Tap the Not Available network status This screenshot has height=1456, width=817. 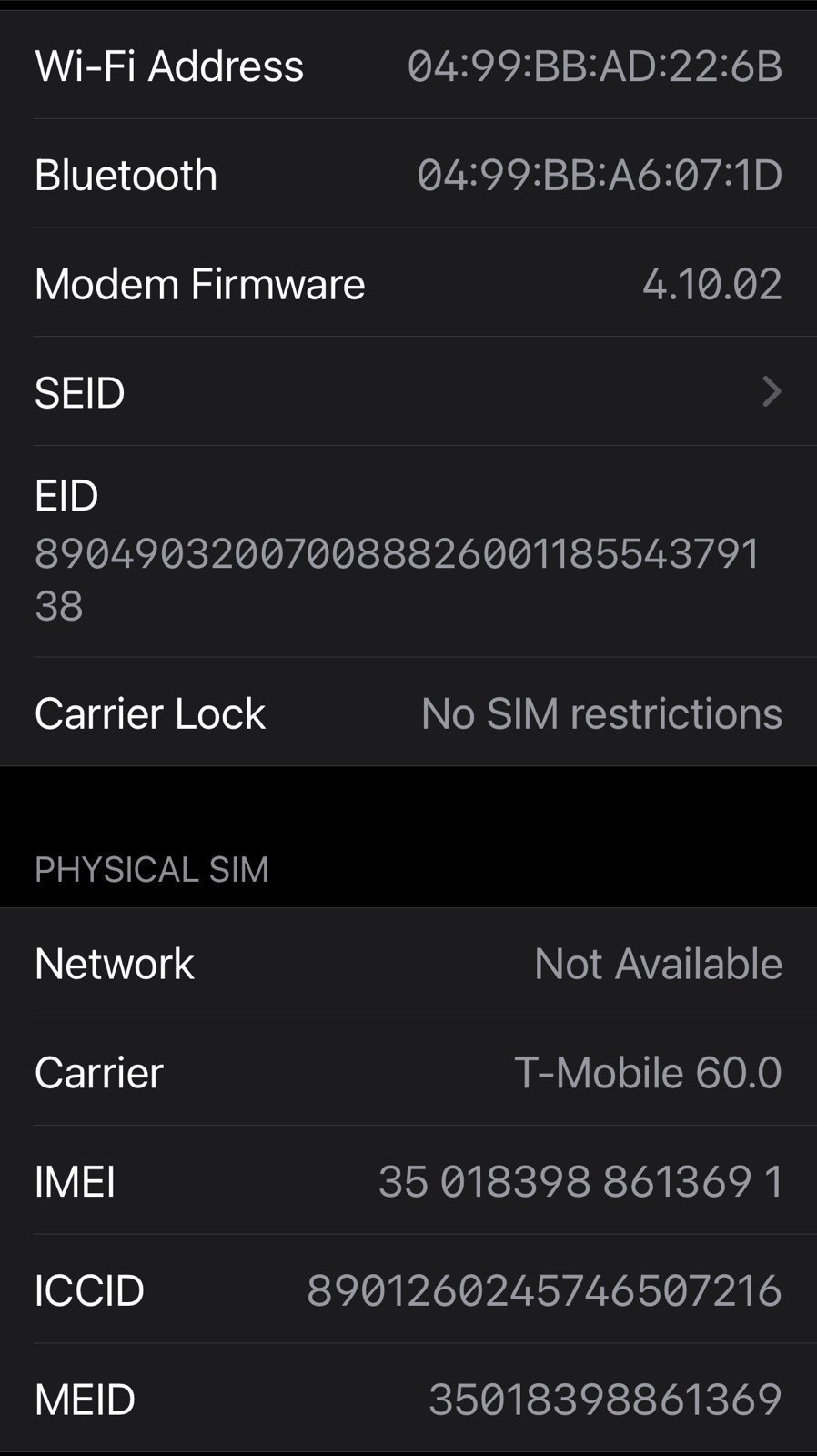(x=657, y=962)
